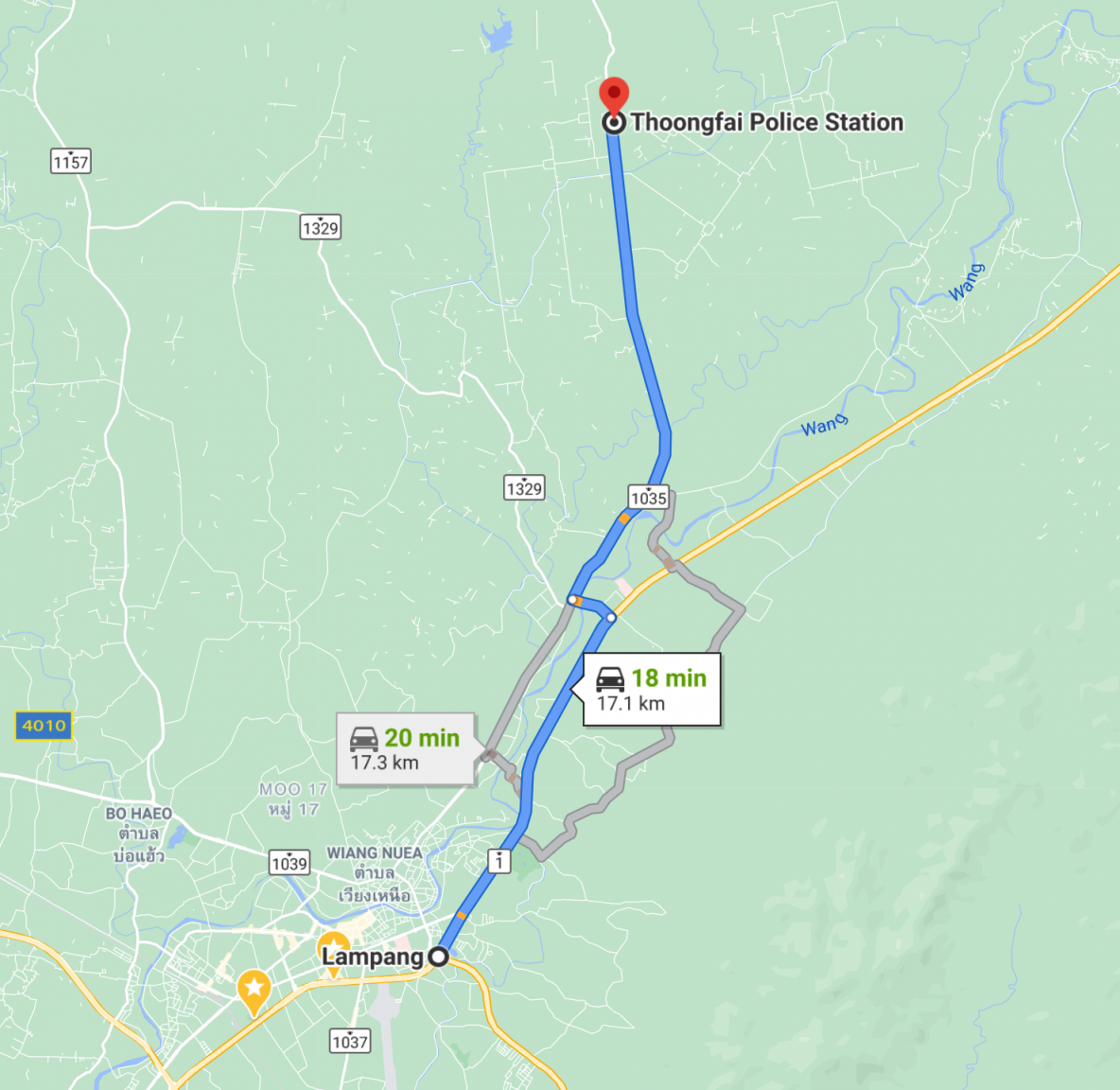Tap the Lampang starting point marker
Viewport: 1120px width, 1090px height.
[x=438, y=957]
